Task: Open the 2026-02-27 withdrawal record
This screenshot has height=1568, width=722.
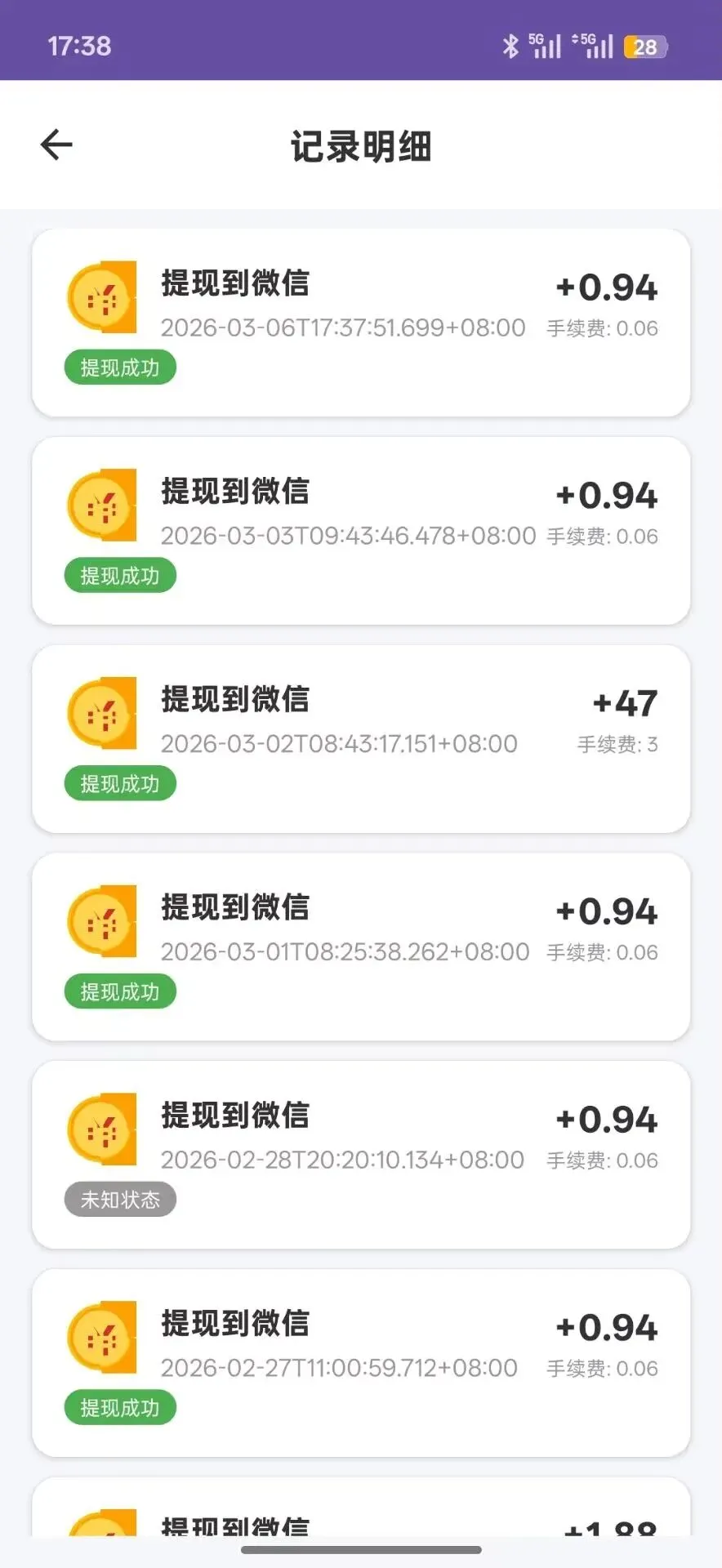Action: (x=360, y=1362)
